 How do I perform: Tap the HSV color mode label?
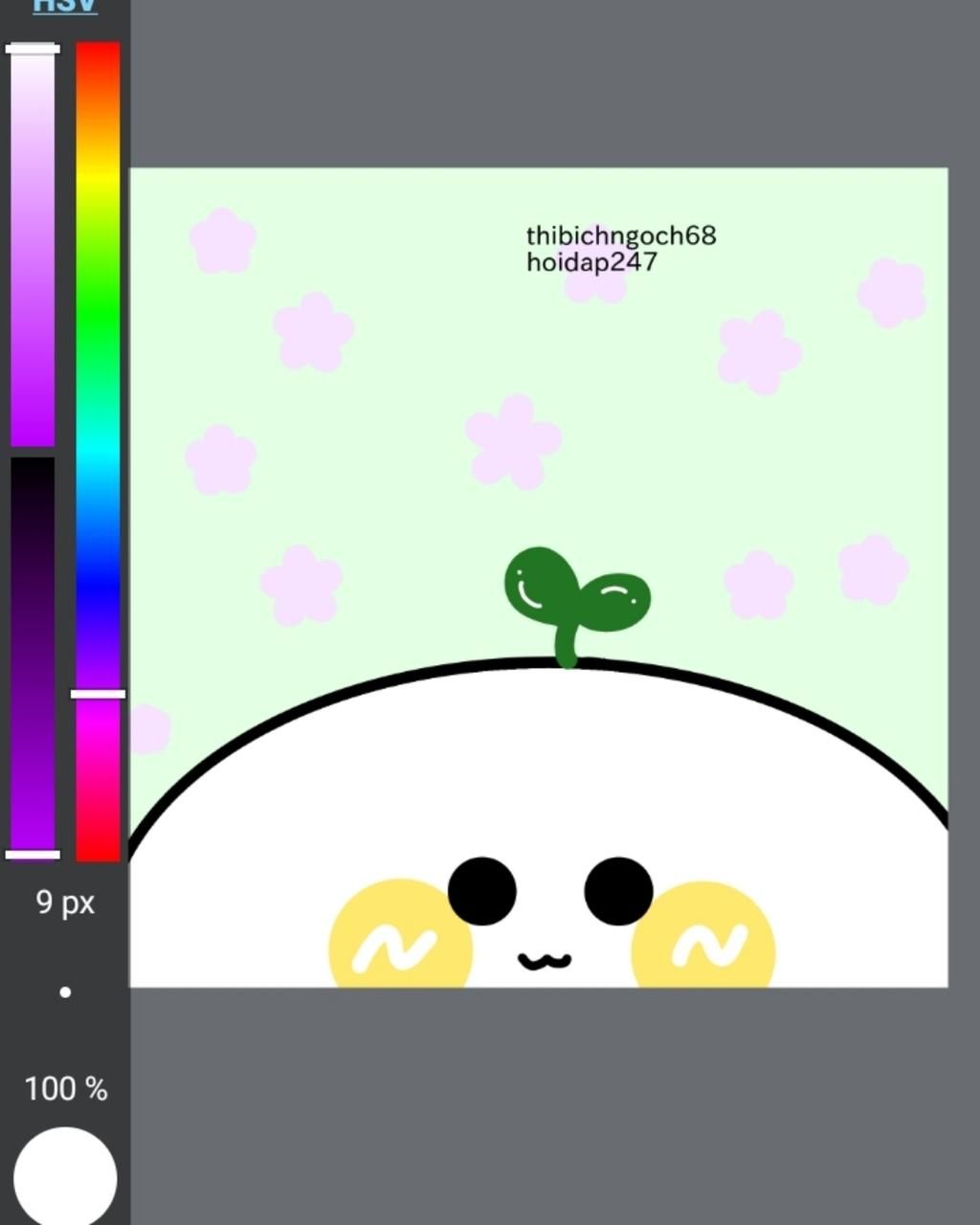click(x=64, y=6)
